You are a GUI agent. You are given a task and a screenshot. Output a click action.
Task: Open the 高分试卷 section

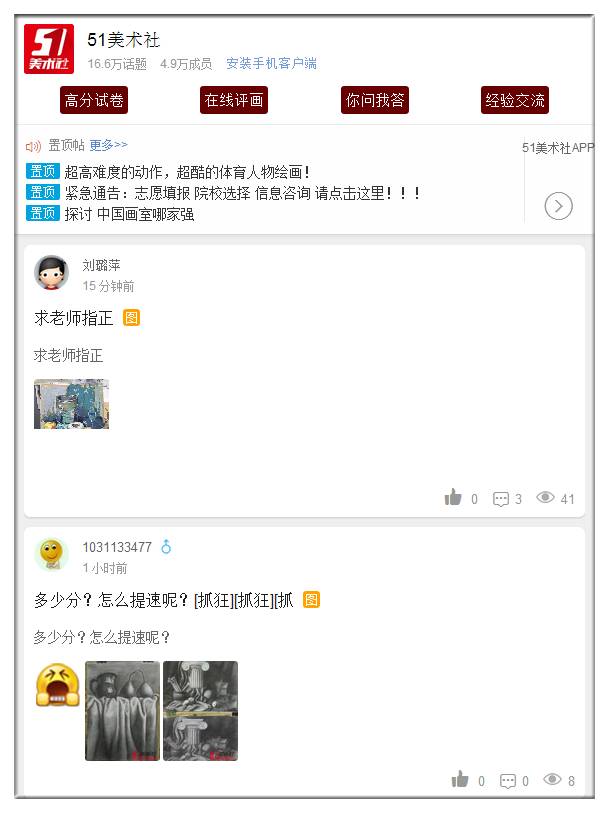coord(94,100)
